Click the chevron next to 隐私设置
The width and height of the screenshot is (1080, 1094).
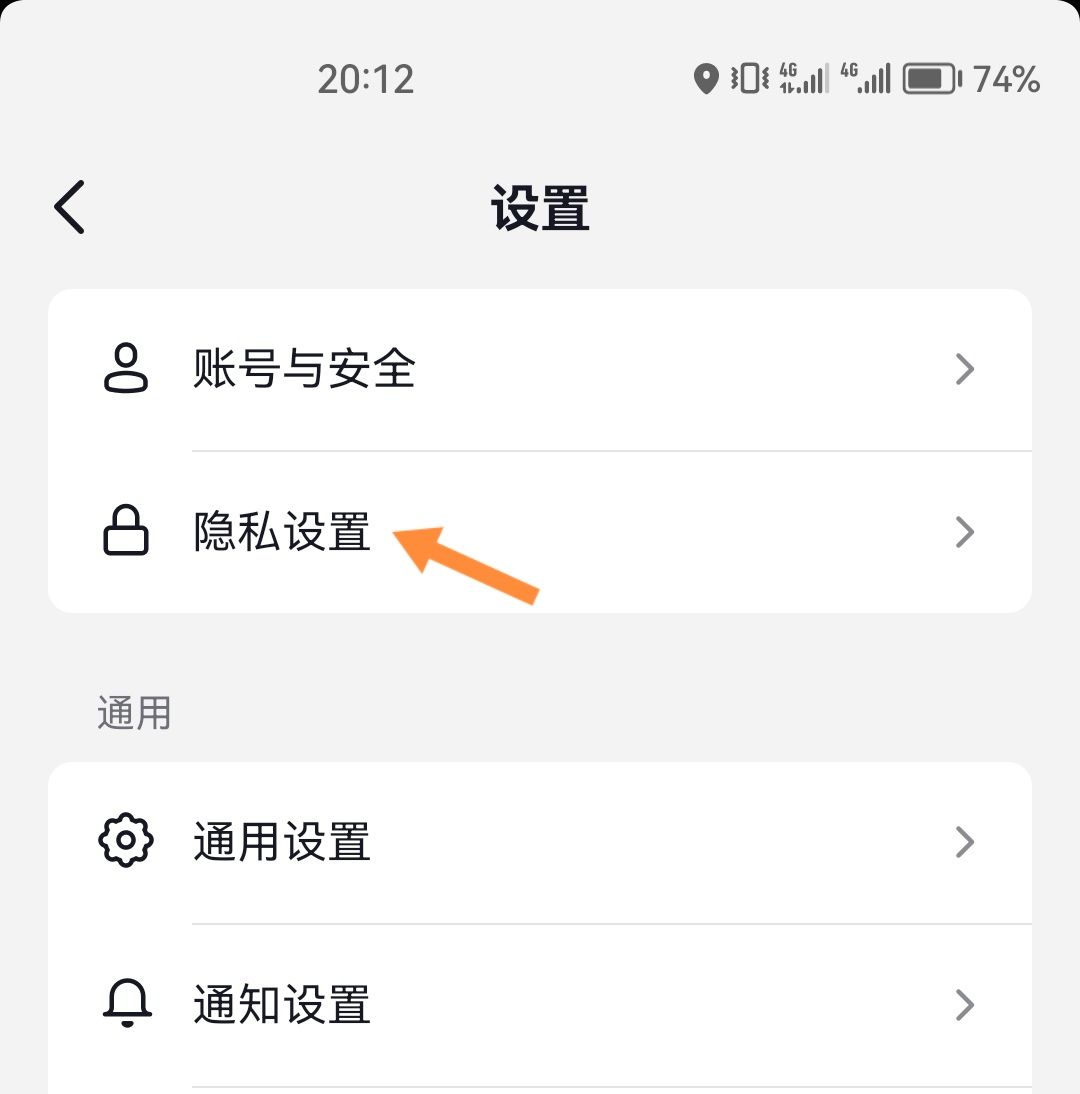click(963, 531)
